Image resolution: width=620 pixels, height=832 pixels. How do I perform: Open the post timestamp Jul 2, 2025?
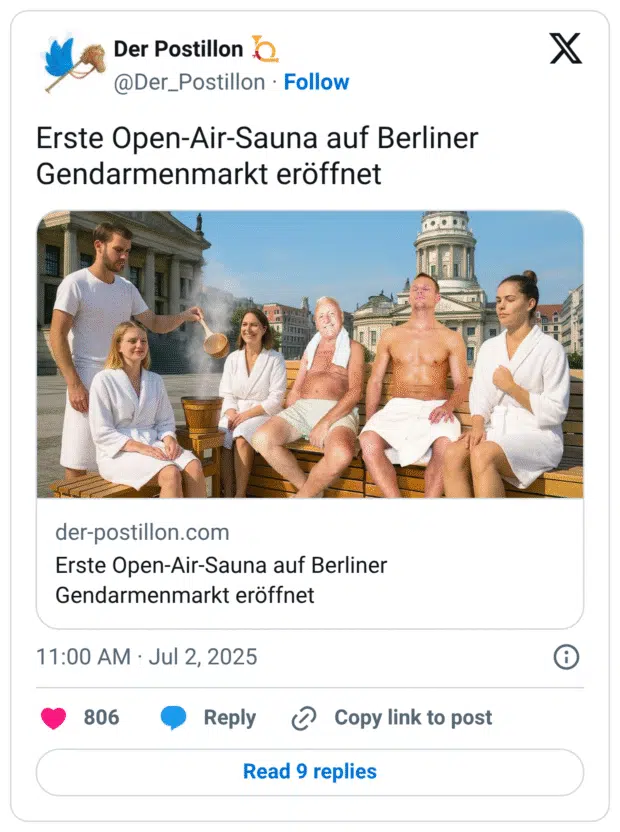pyautogui.click(x=146, y=657)
